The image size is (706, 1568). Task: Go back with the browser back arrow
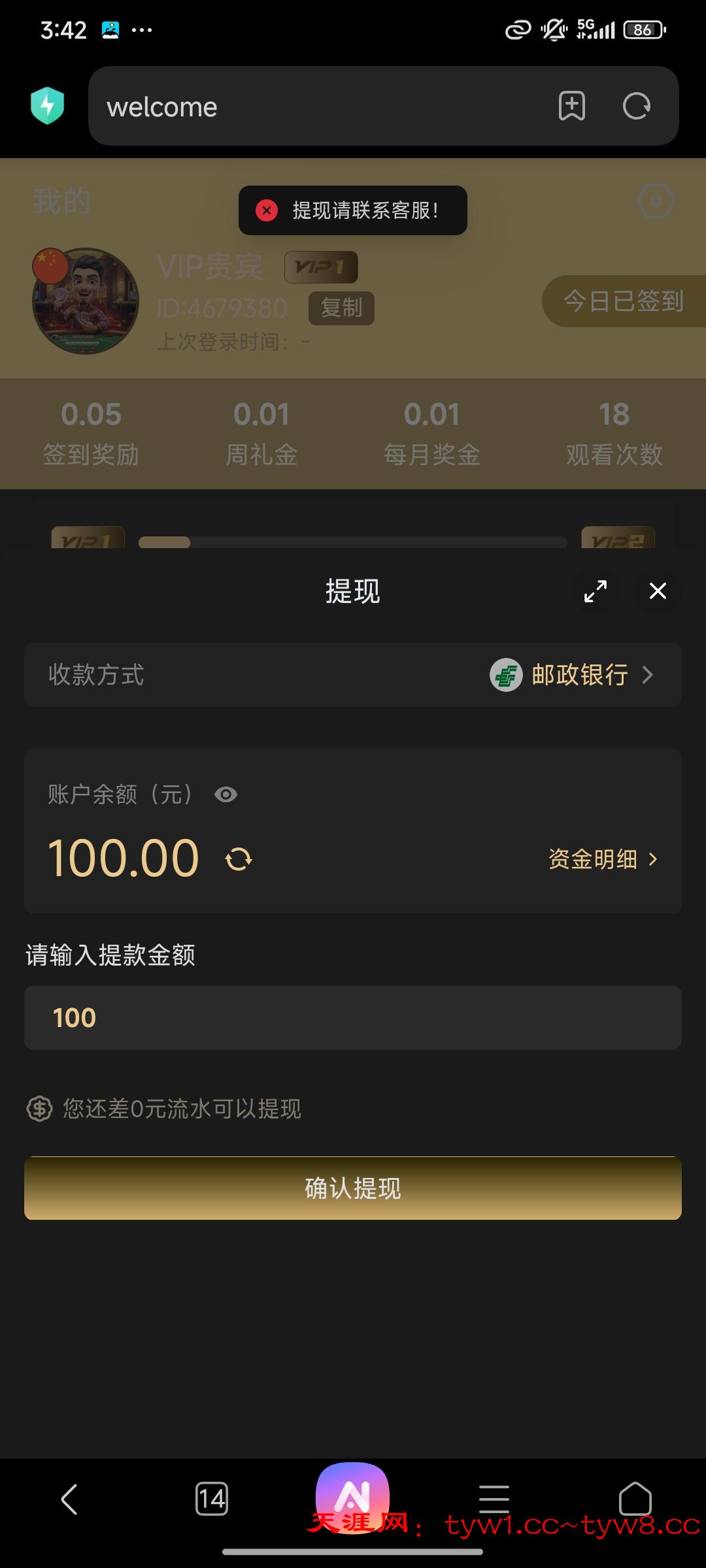[x=69, y=1499]
